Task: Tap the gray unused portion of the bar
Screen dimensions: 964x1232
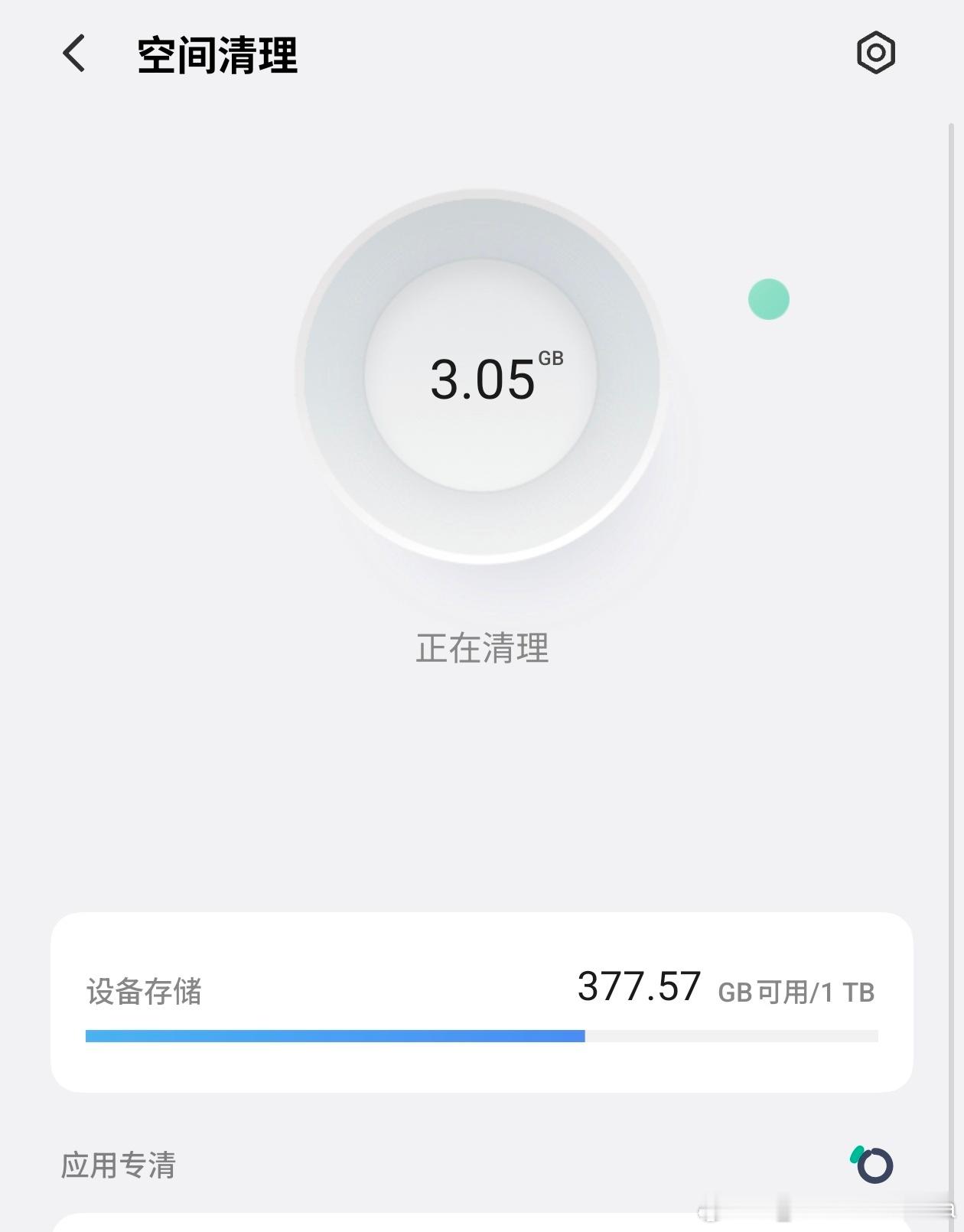Action: (x=734, y=1036)
